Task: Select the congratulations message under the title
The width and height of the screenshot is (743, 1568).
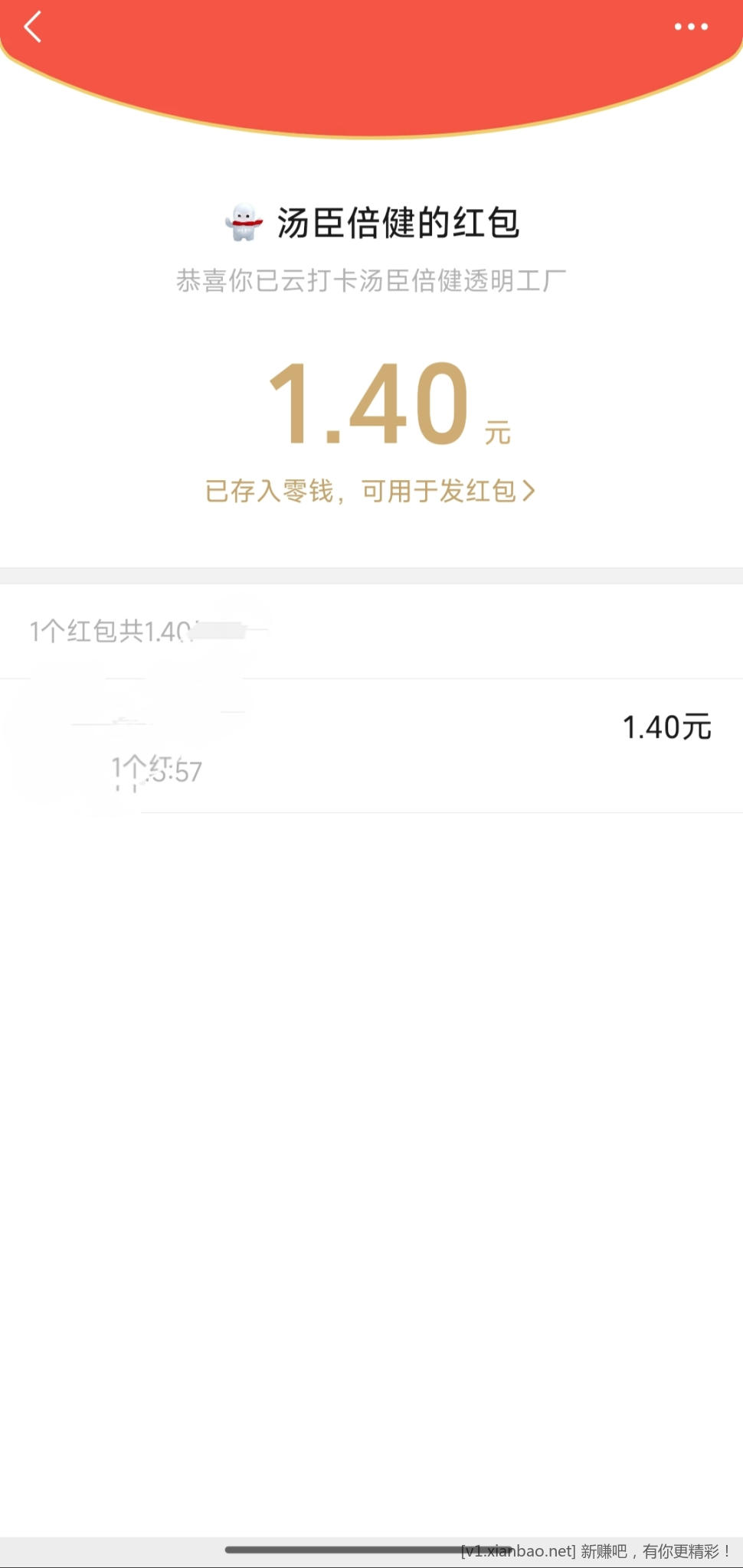Action: (x=371, y=282)
